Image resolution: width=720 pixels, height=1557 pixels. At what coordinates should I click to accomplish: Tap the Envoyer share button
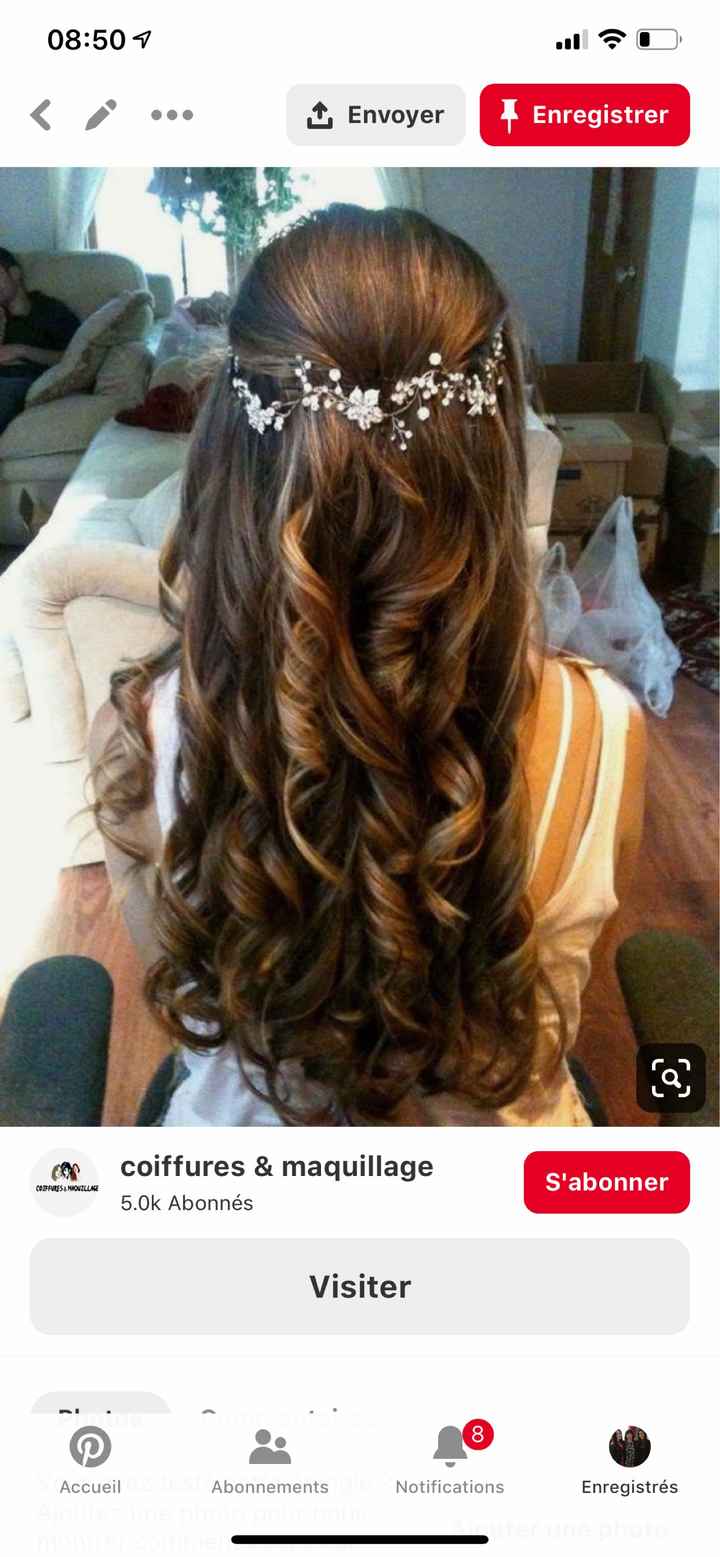(x=376, y=115)
